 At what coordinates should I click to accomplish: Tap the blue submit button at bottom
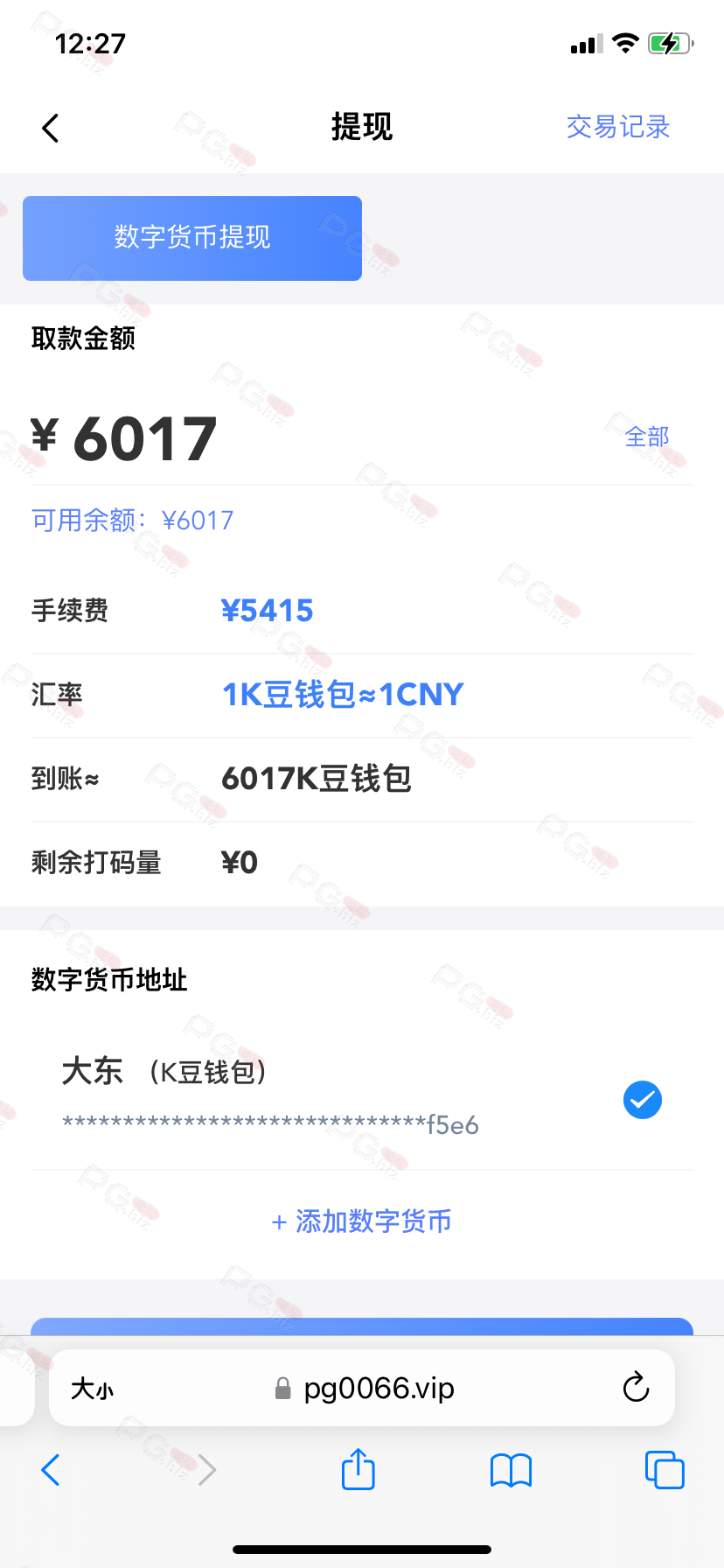(362, 1326)
